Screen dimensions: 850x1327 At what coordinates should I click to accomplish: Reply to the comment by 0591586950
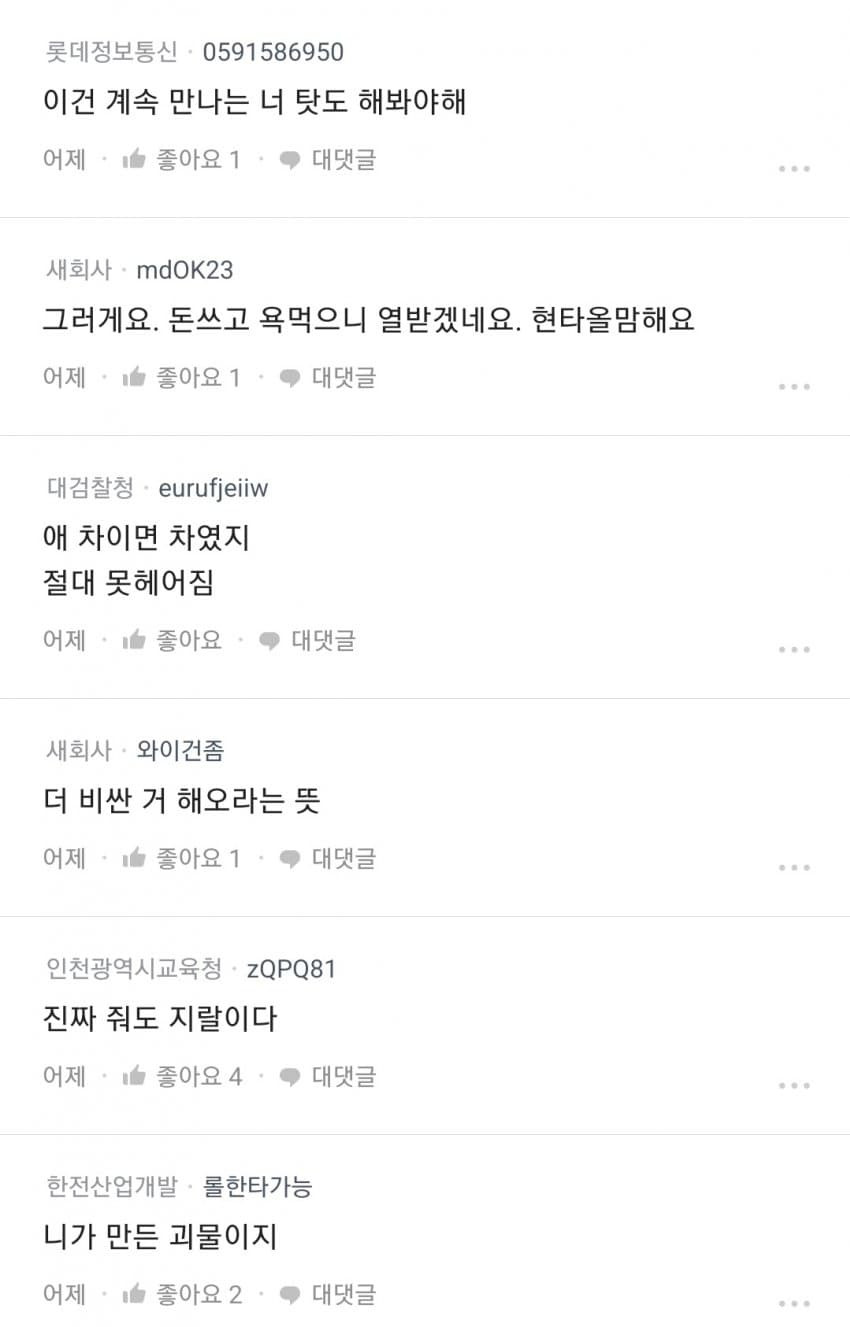pos(327,160)
